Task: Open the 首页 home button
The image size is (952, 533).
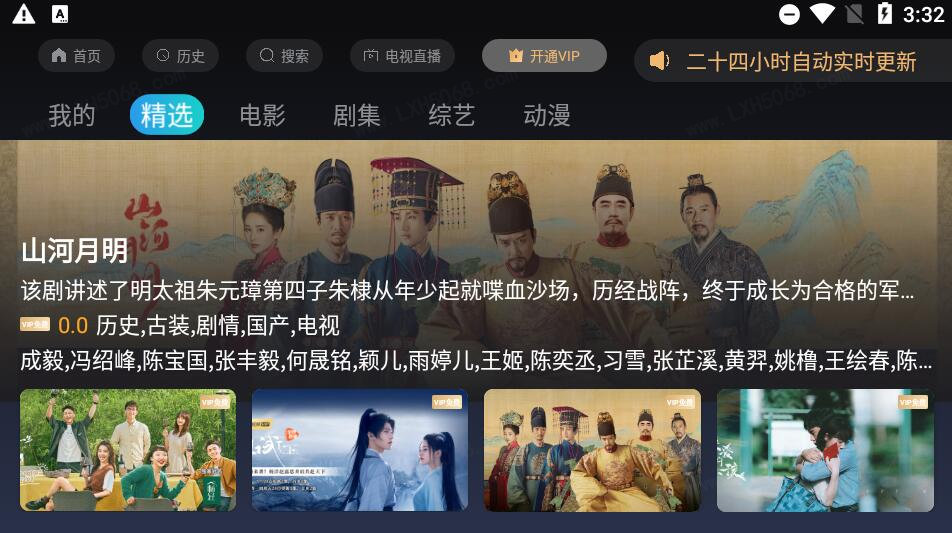Action: (x=76, y=56)
